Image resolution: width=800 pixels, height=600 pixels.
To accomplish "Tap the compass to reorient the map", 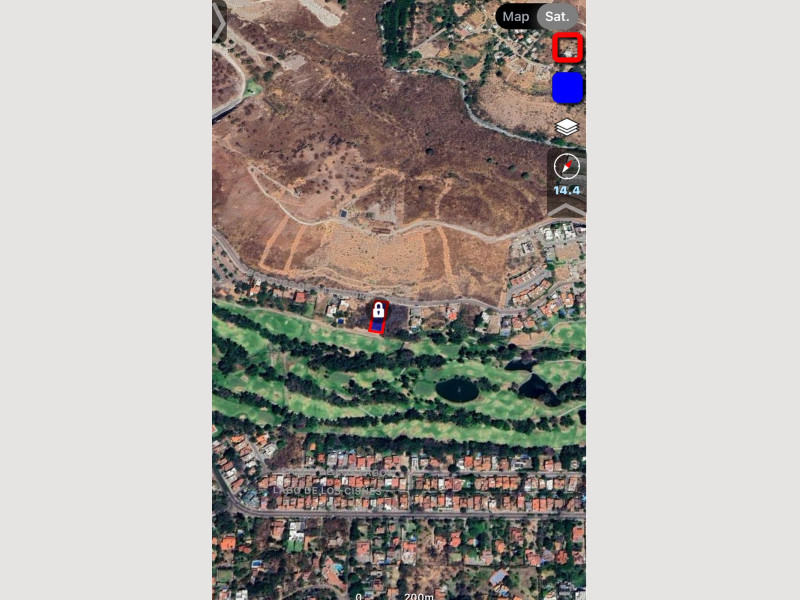I will [567, 167].
